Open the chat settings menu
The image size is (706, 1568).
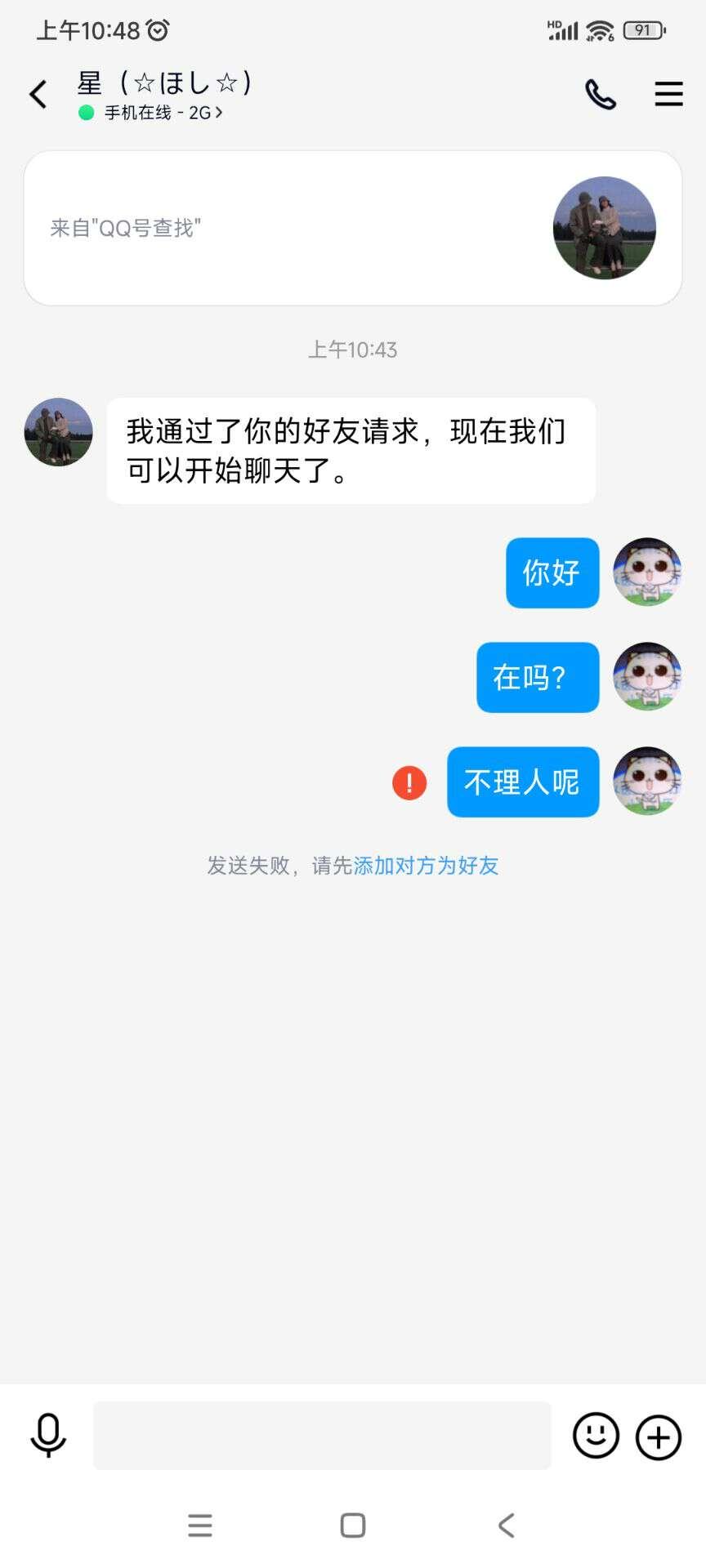coord(668,95)
